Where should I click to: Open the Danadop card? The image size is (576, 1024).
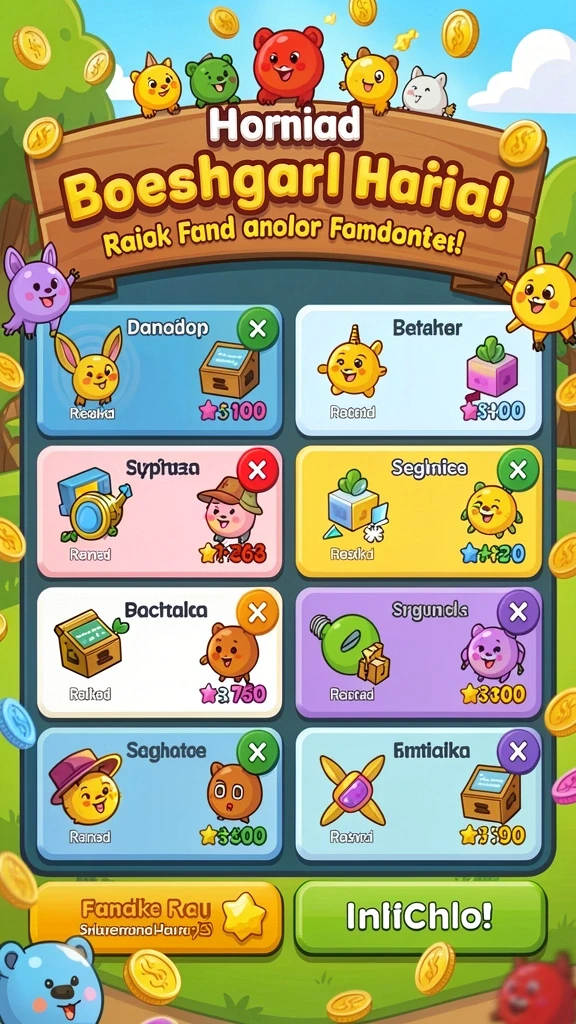159,370
